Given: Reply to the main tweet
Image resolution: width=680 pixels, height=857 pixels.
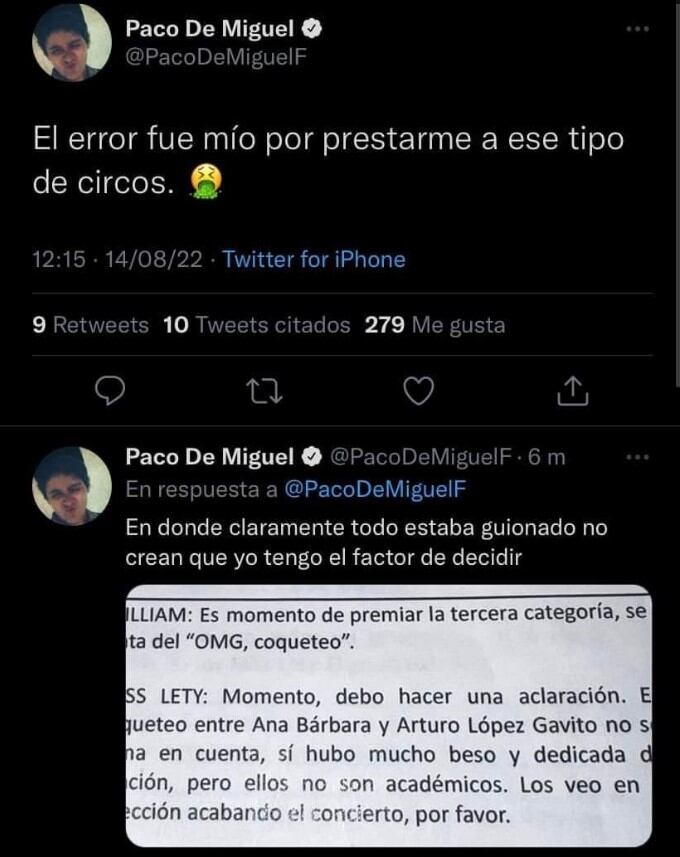Looking at the screenshot, I should point(110,392).
